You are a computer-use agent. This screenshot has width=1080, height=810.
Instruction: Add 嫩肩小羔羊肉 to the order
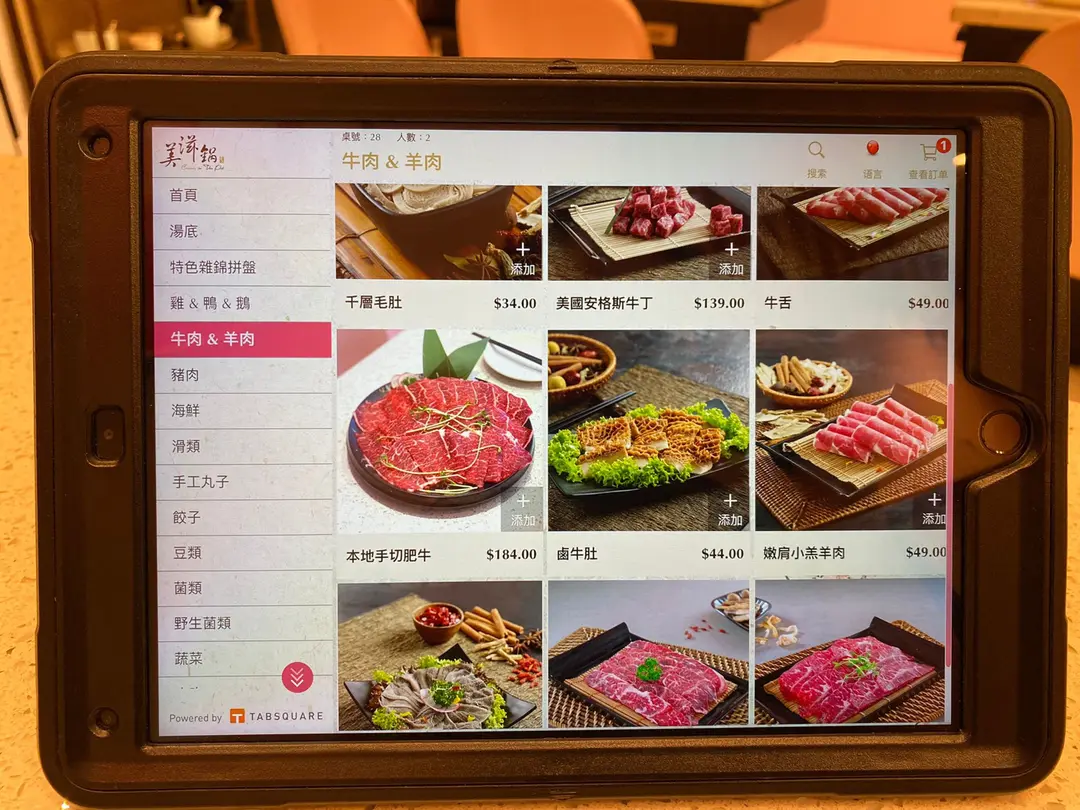(933, 508)
